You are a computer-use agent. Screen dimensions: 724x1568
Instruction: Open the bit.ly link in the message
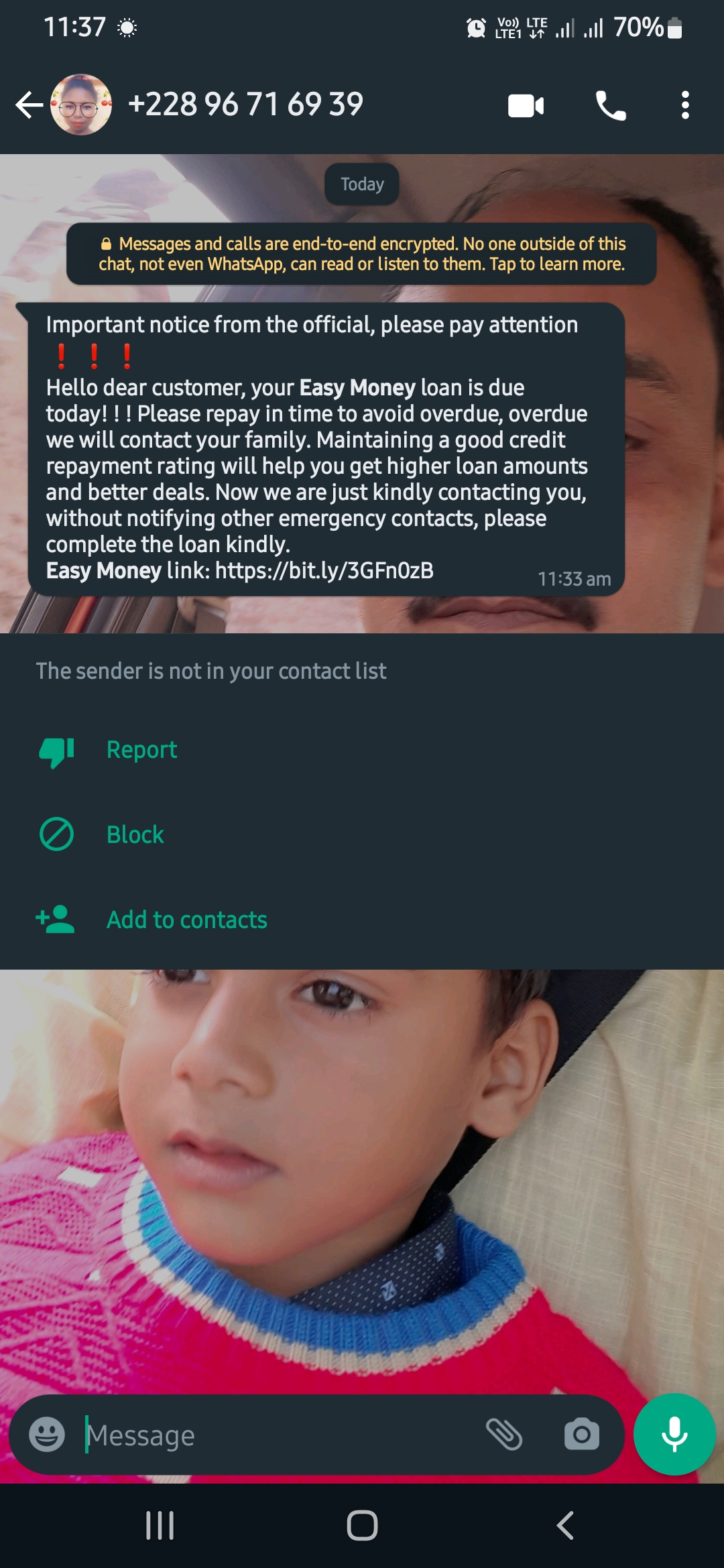click(x=324, y=571)
